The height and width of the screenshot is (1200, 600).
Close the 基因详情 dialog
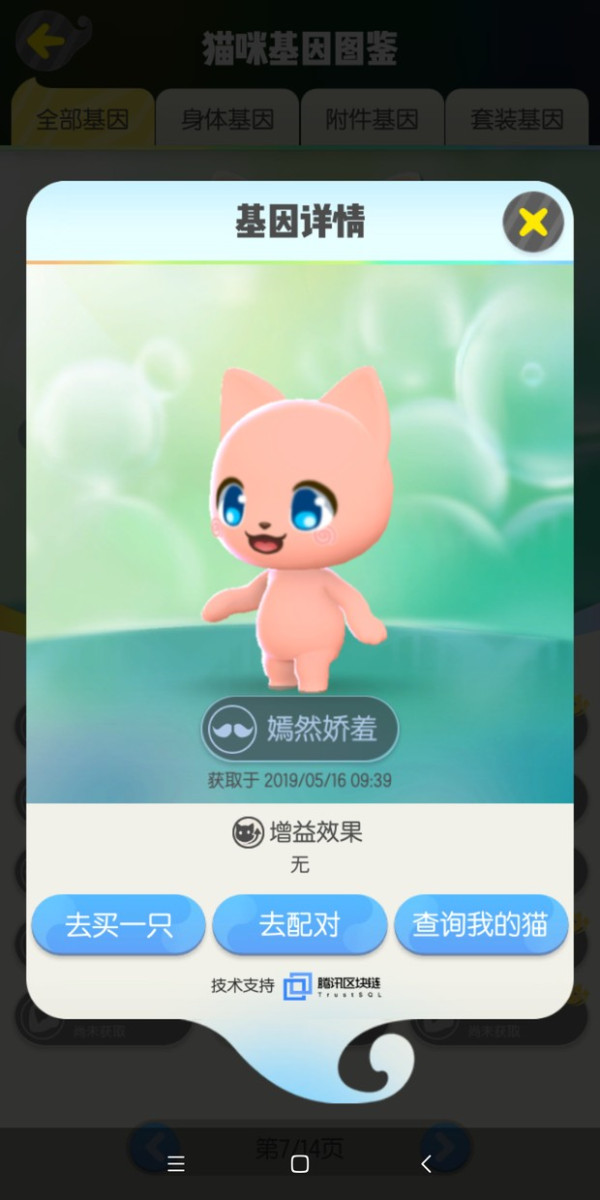click(533, 221)
